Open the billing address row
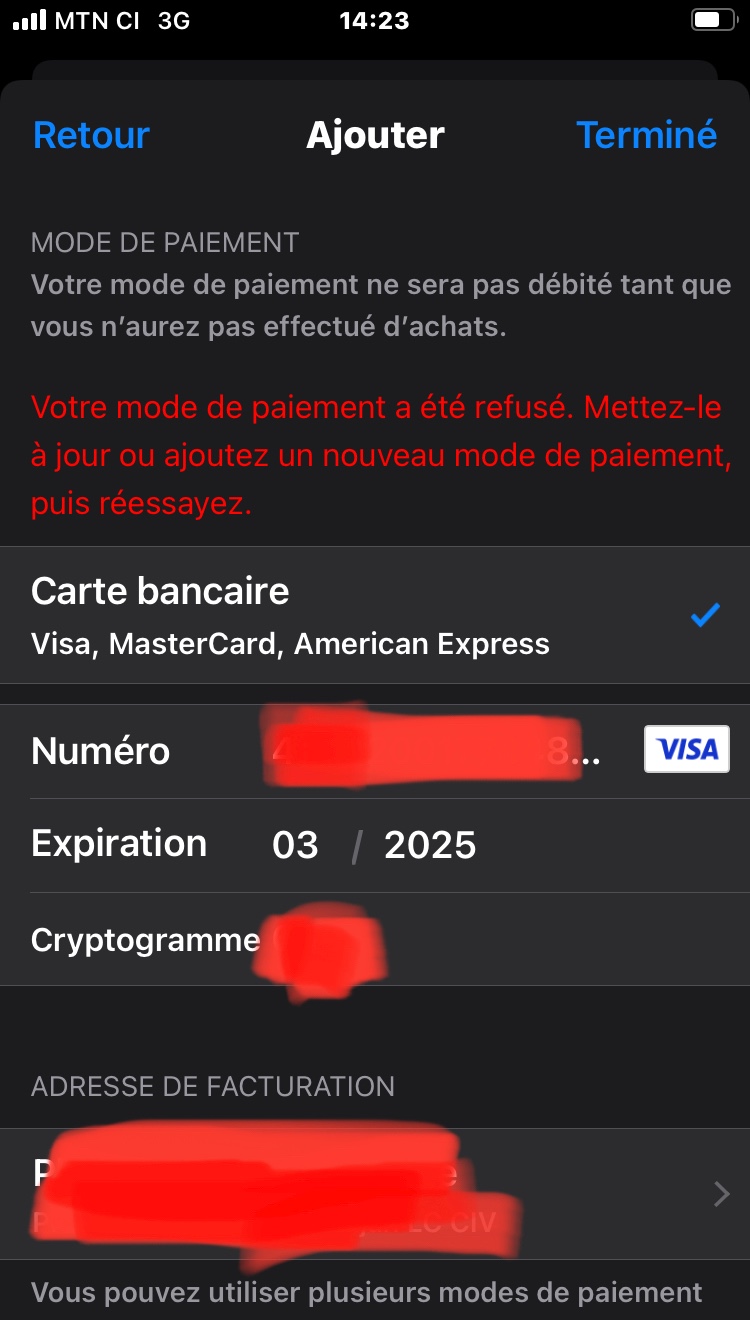Viewport: 750px width, 1320px height. pos(375,1193)
